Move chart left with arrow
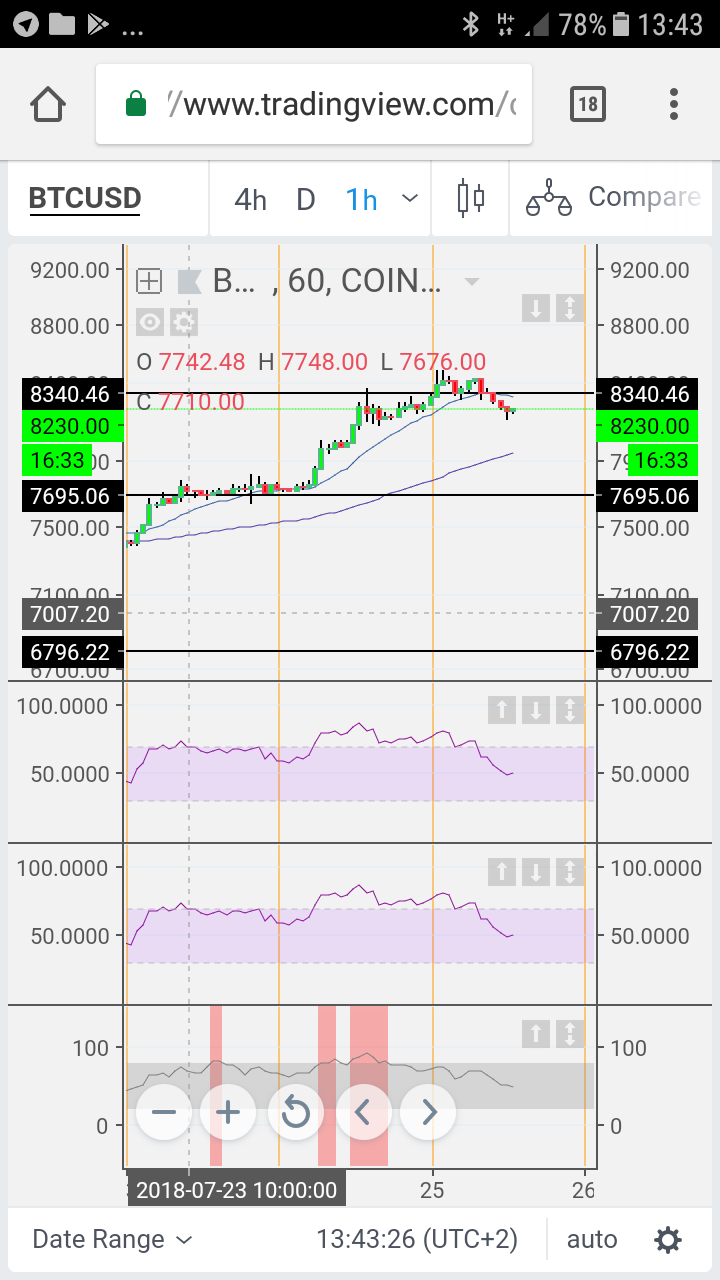The image size is (720, 1280). [x=362, y=1112]
